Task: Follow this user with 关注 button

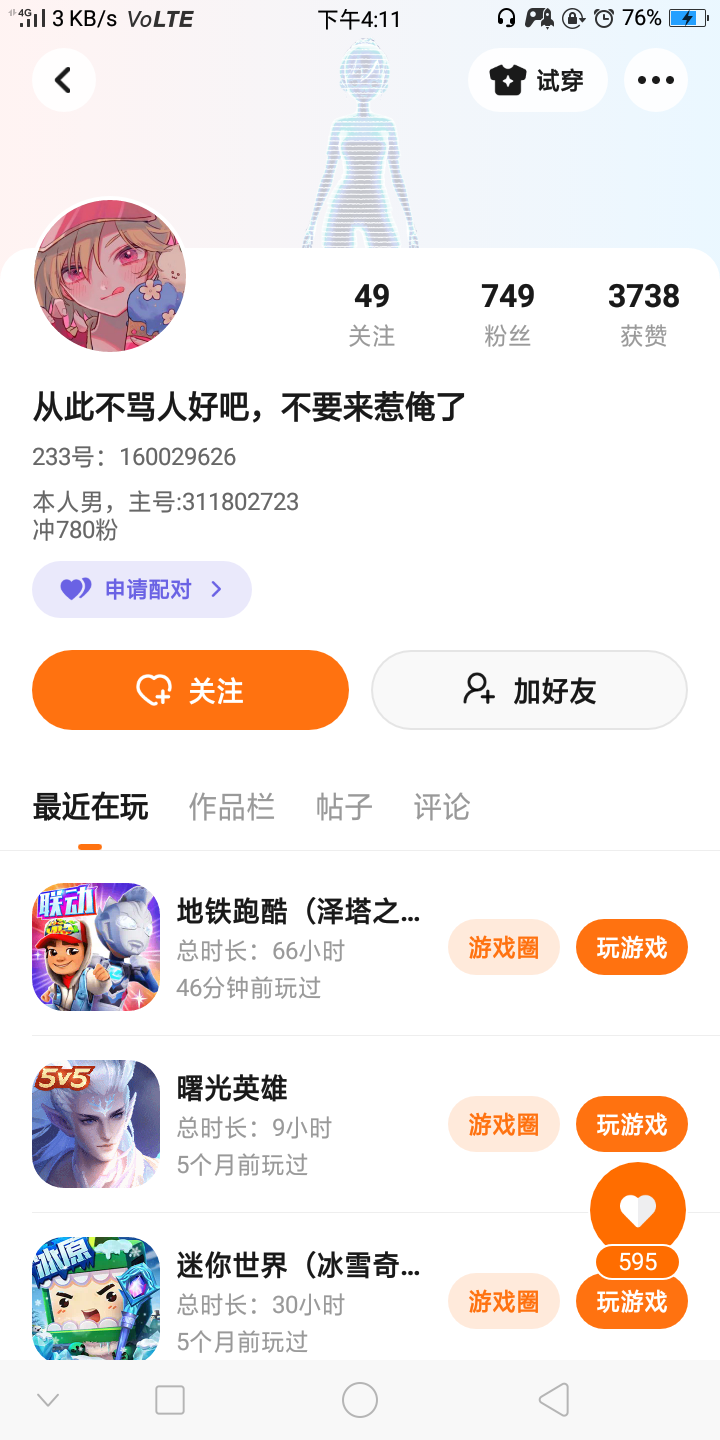Action: [x=190, y=690]
